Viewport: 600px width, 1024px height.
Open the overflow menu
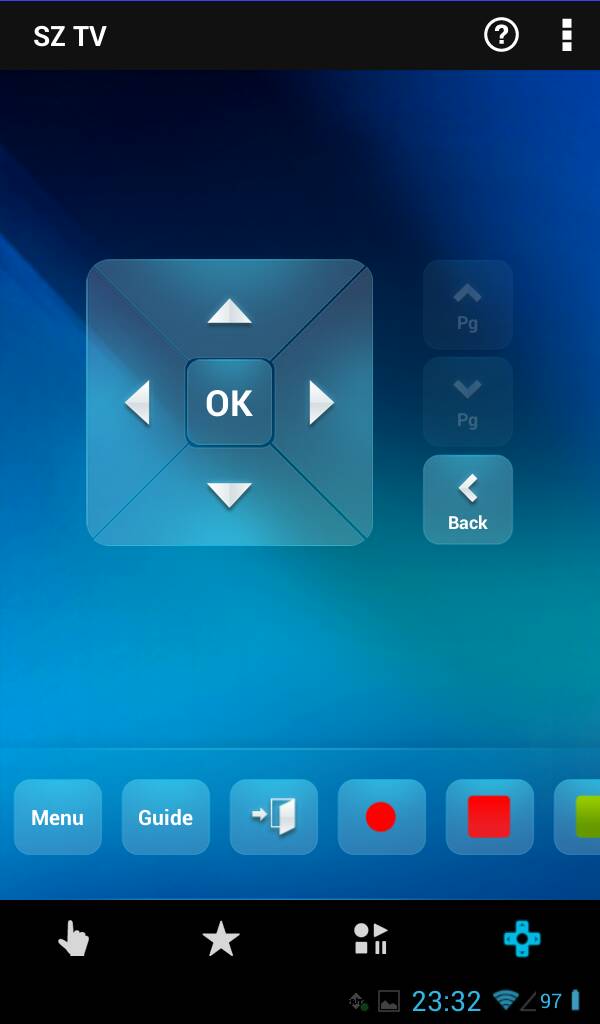(x=567, y=35)
